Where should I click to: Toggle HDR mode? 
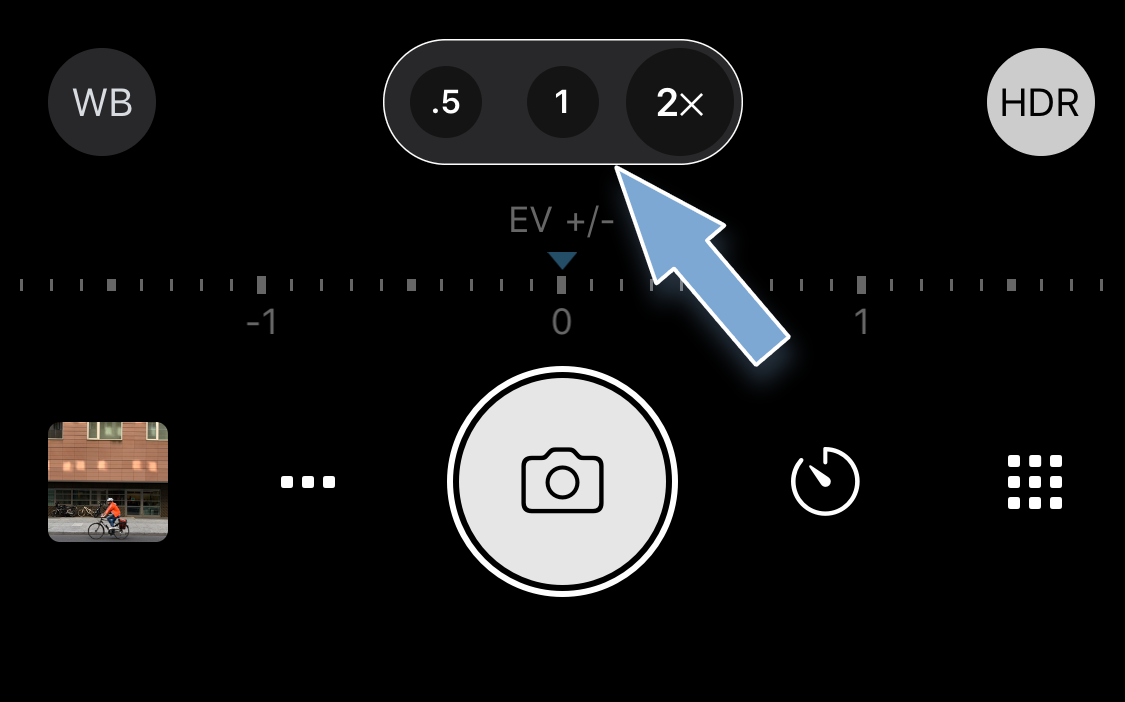(1040, 102)
